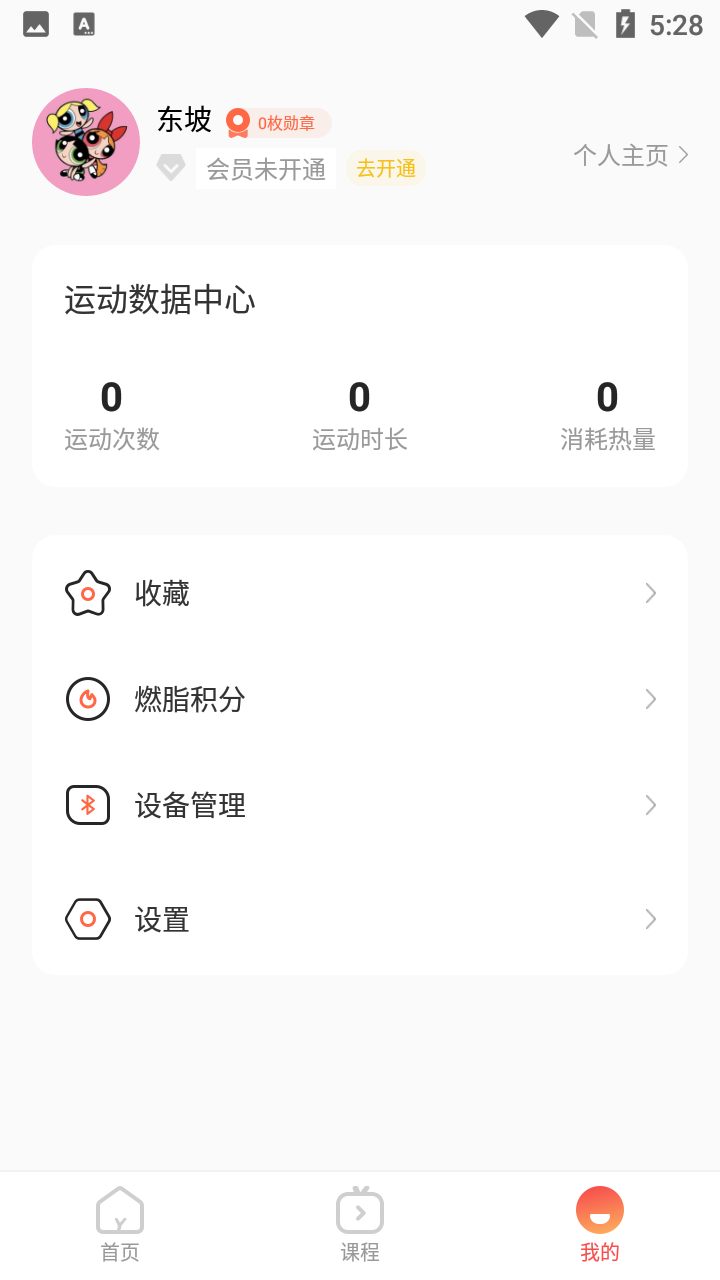
Task: Tap the 去开通 button
Action: (x=386, y=167)
